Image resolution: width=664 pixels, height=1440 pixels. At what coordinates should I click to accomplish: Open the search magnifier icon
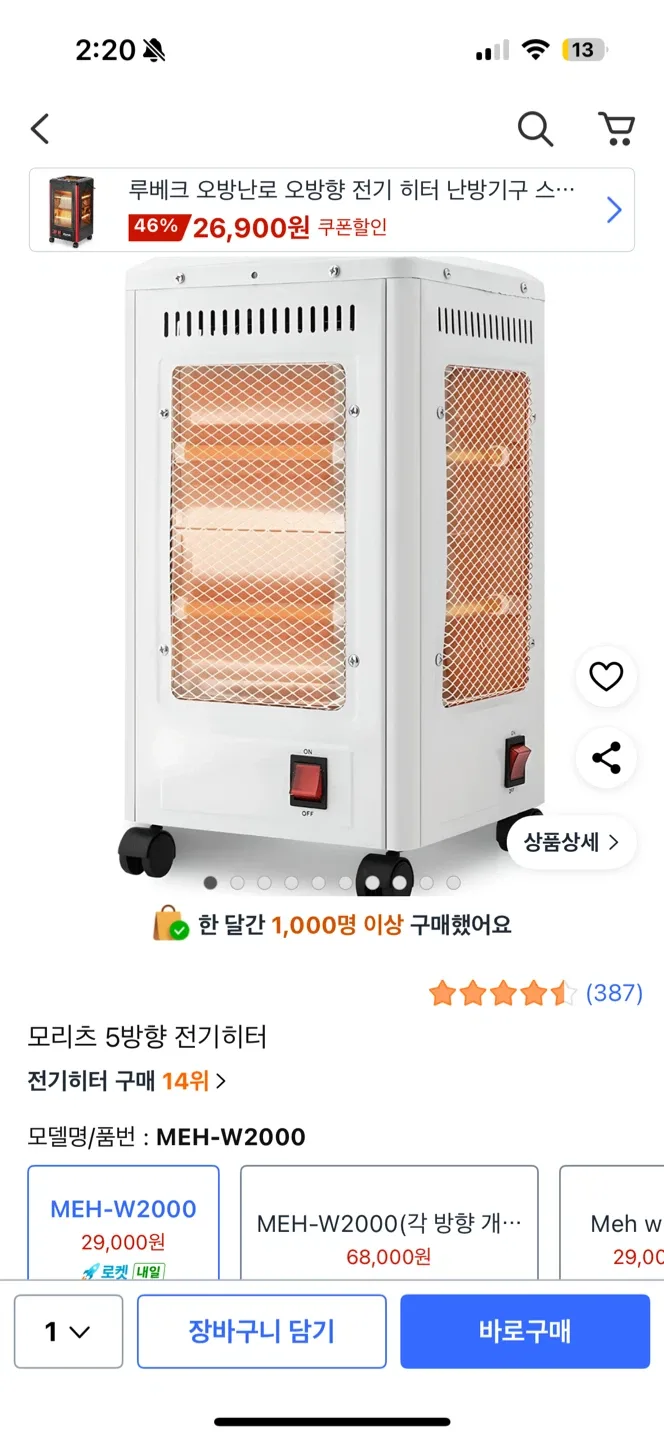(535, 129)
